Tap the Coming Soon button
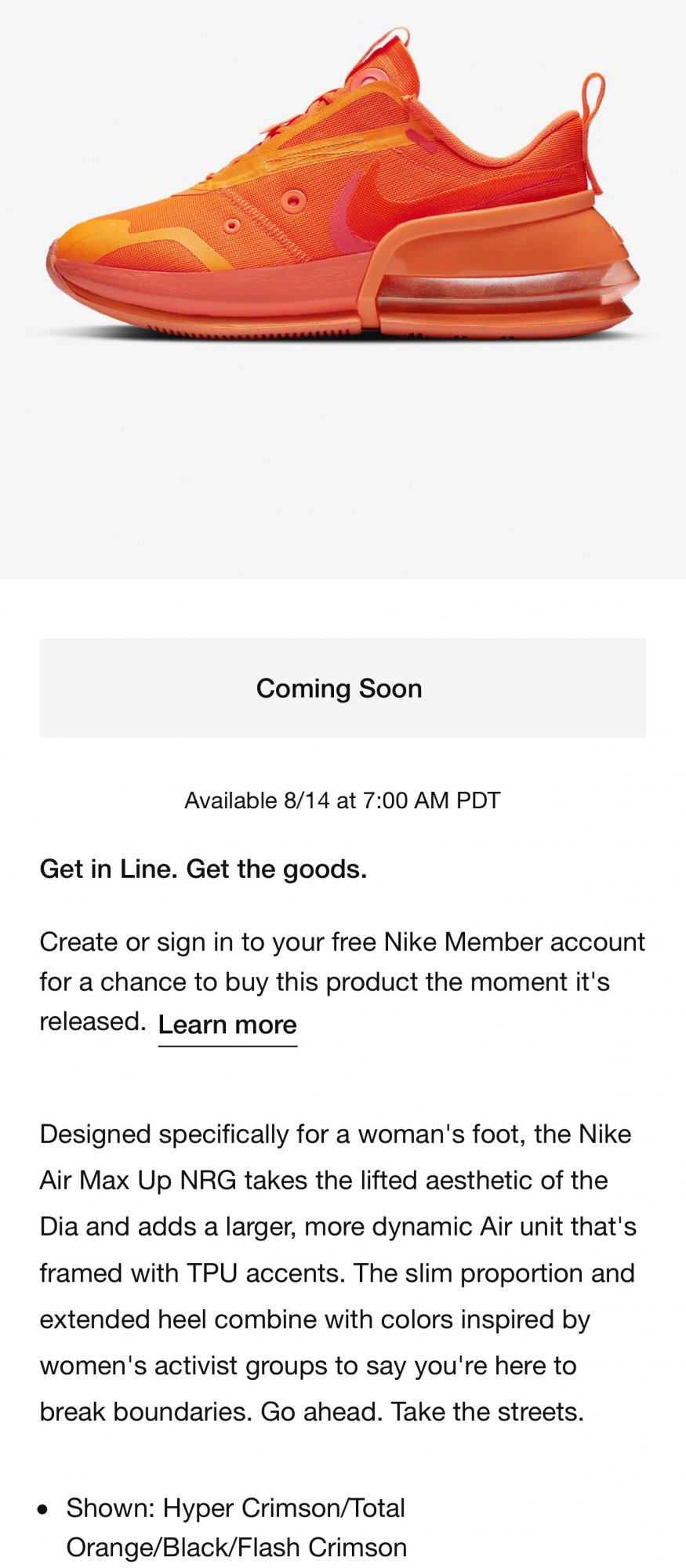Screen dimensions: 686x1568 click(343, 688)
